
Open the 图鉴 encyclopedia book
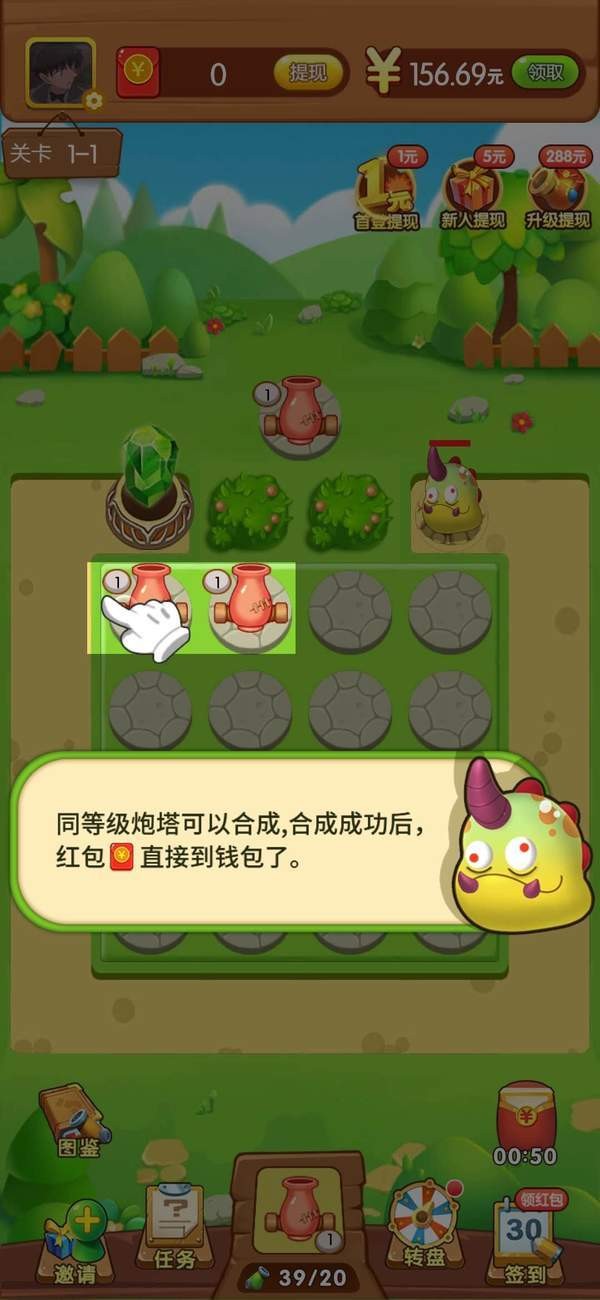76,1121
